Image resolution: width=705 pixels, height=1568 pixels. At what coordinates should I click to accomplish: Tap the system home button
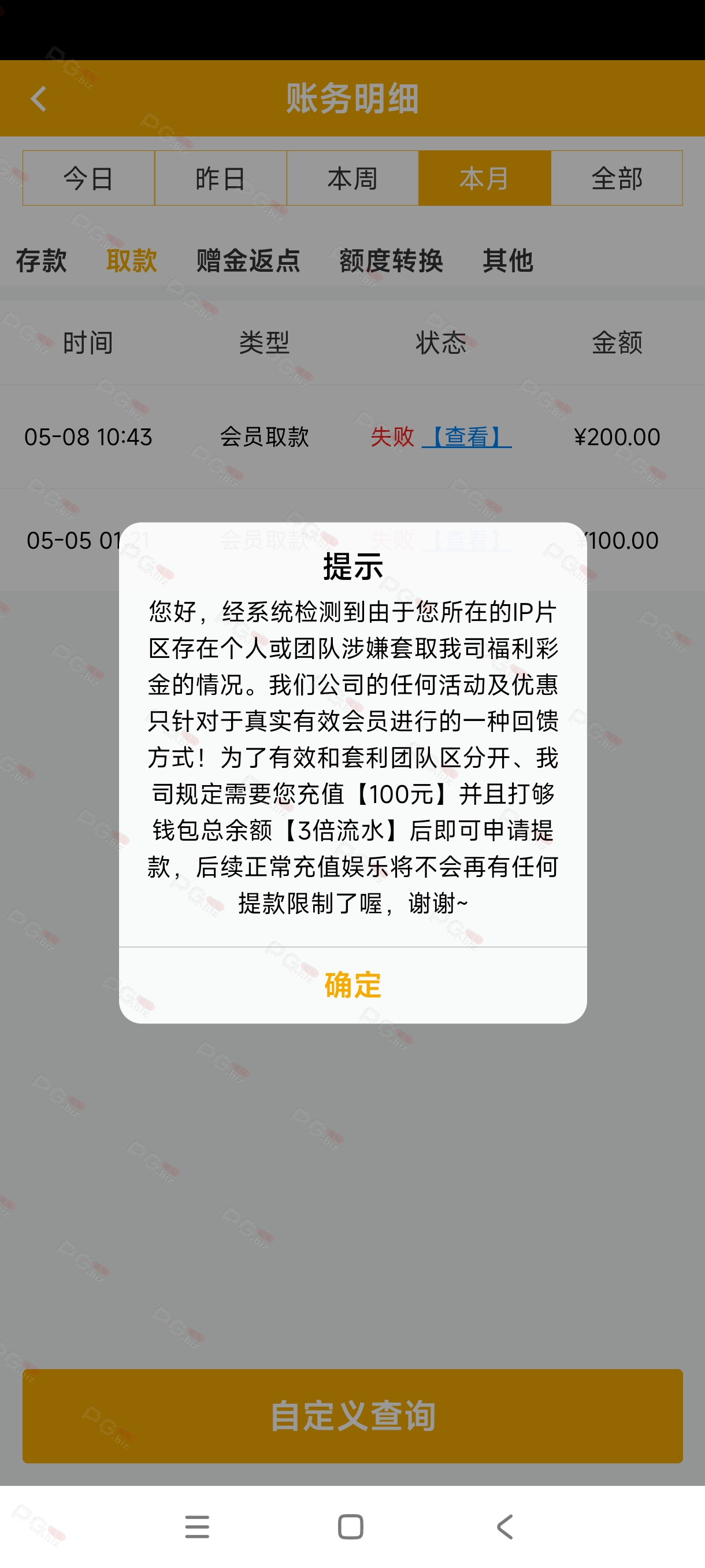(351, 1526)
